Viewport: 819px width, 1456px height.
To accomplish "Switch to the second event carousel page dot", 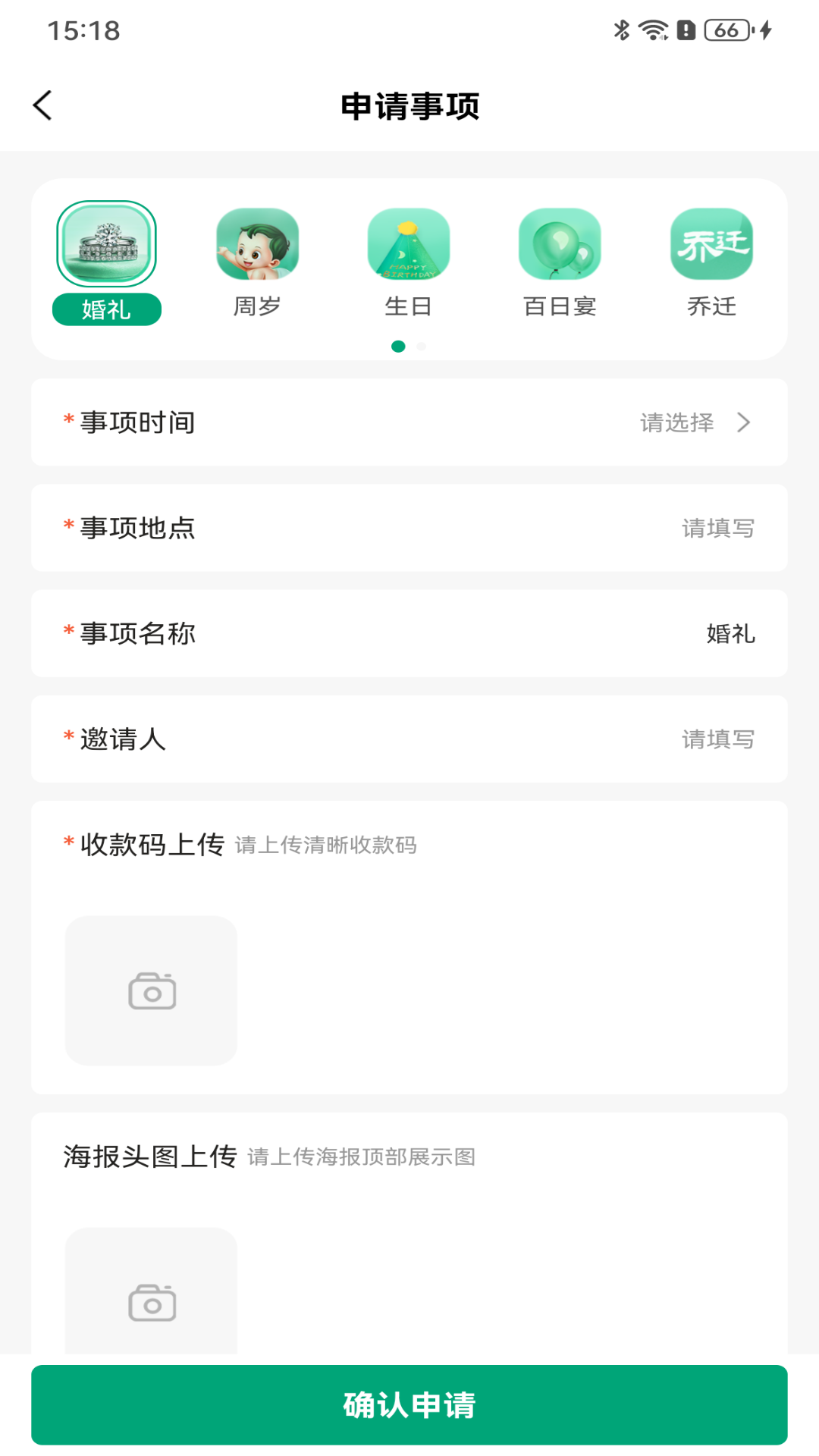I will coord(422,347).
